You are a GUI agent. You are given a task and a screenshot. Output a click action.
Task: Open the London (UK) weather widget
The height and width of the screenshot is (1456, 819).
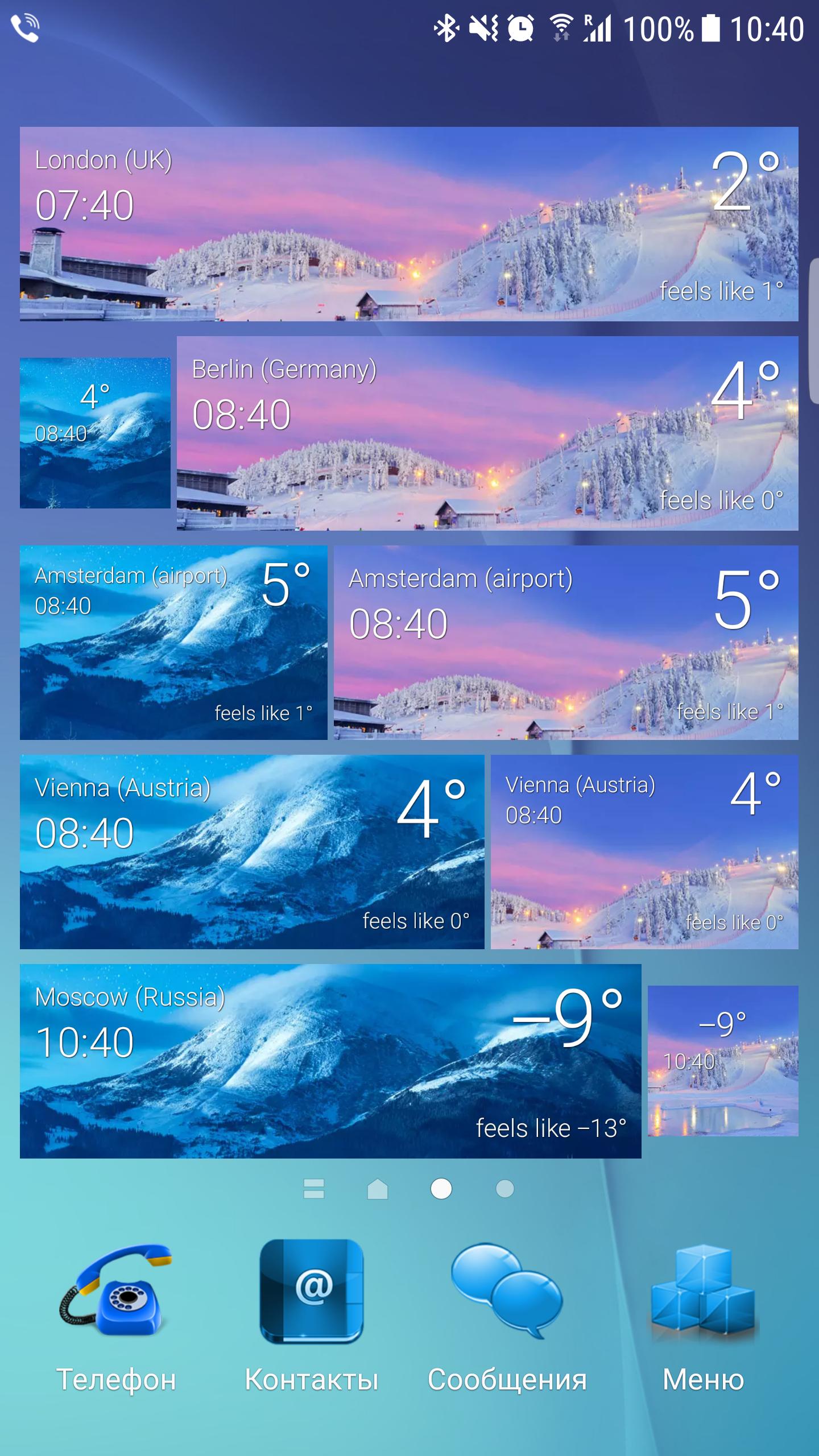(x=409, y=224)
